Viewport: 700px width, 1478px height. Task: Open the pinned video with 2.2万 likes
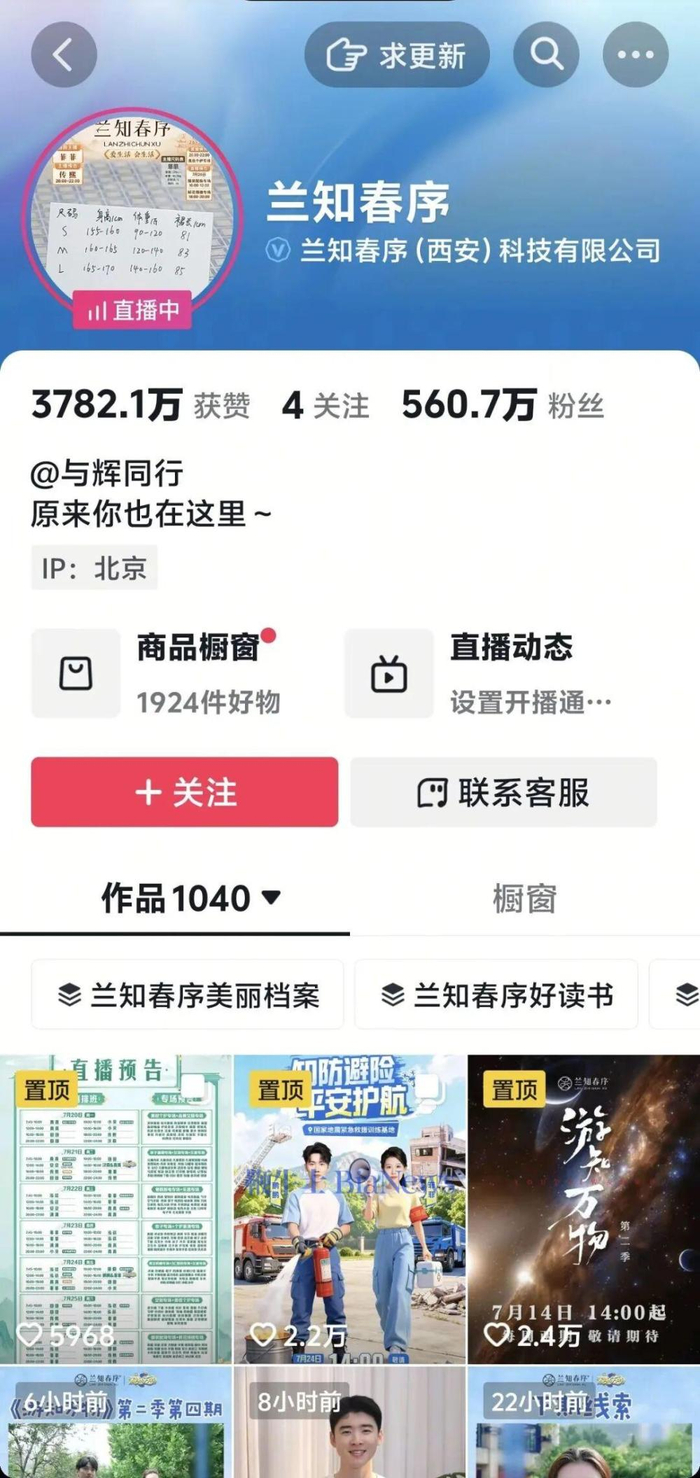(350, 1209)
